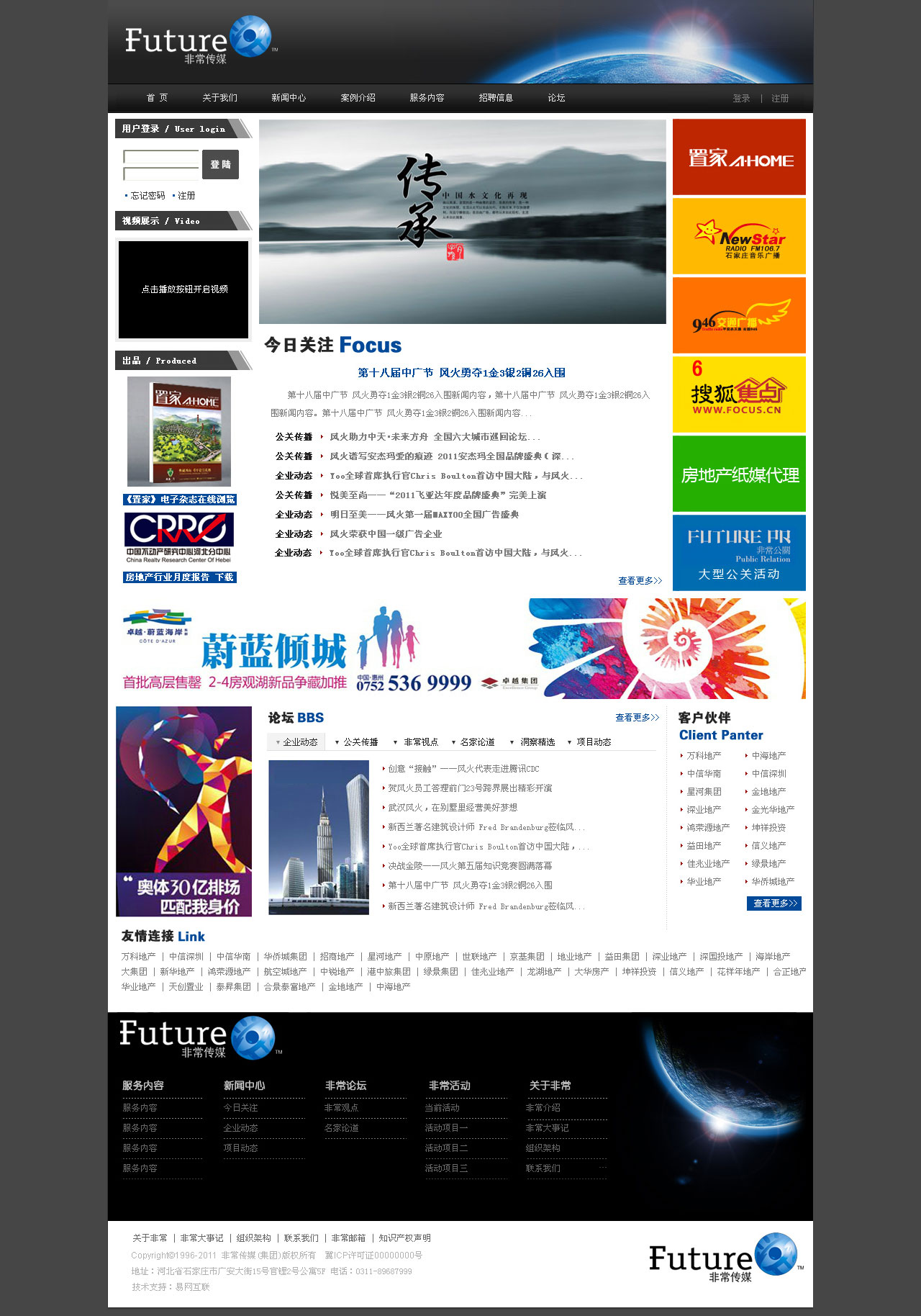Tap the blue 查看更多 button under Client Panter
The width and height of the screenshot is (921, 1316).
coord(774,903)
